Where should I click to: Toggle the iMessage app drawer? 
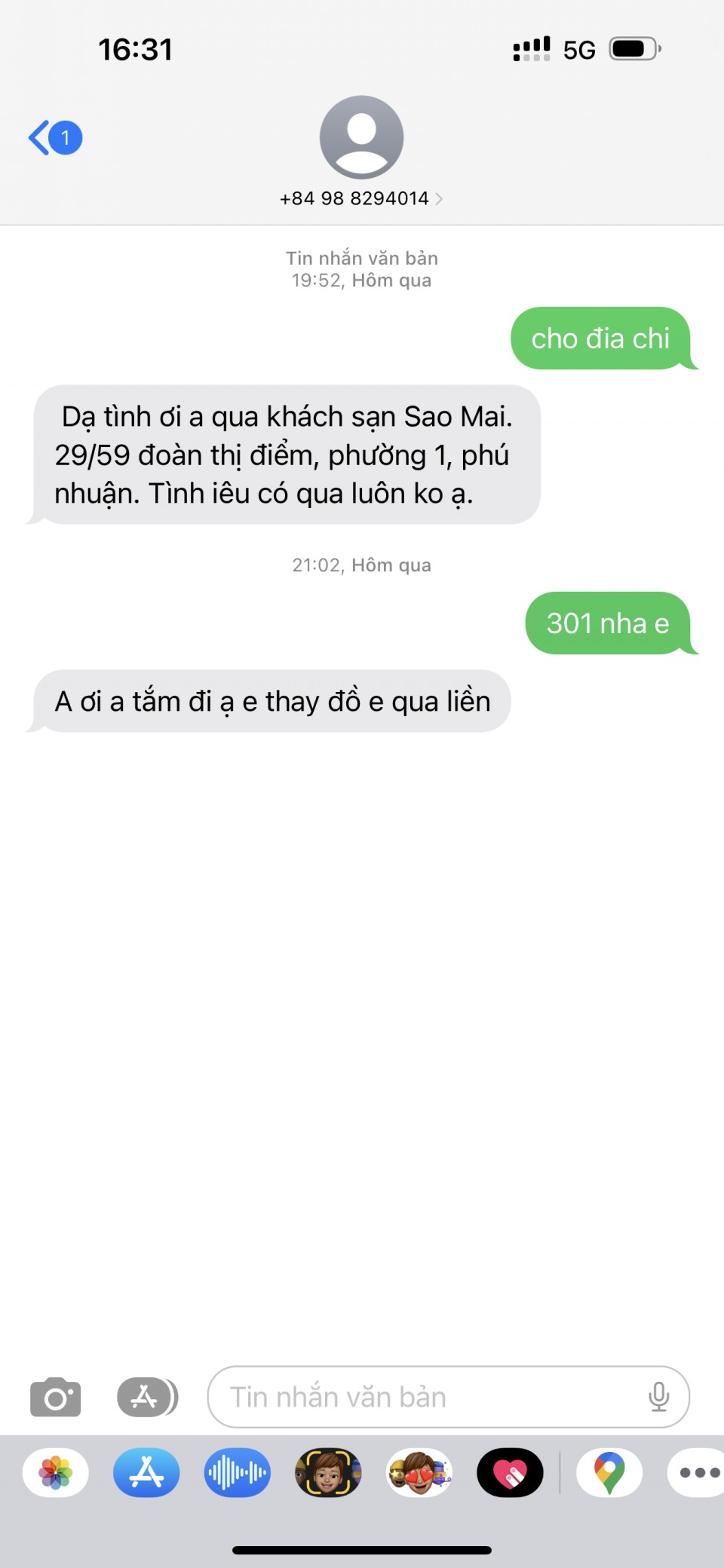pos(147,1397)
